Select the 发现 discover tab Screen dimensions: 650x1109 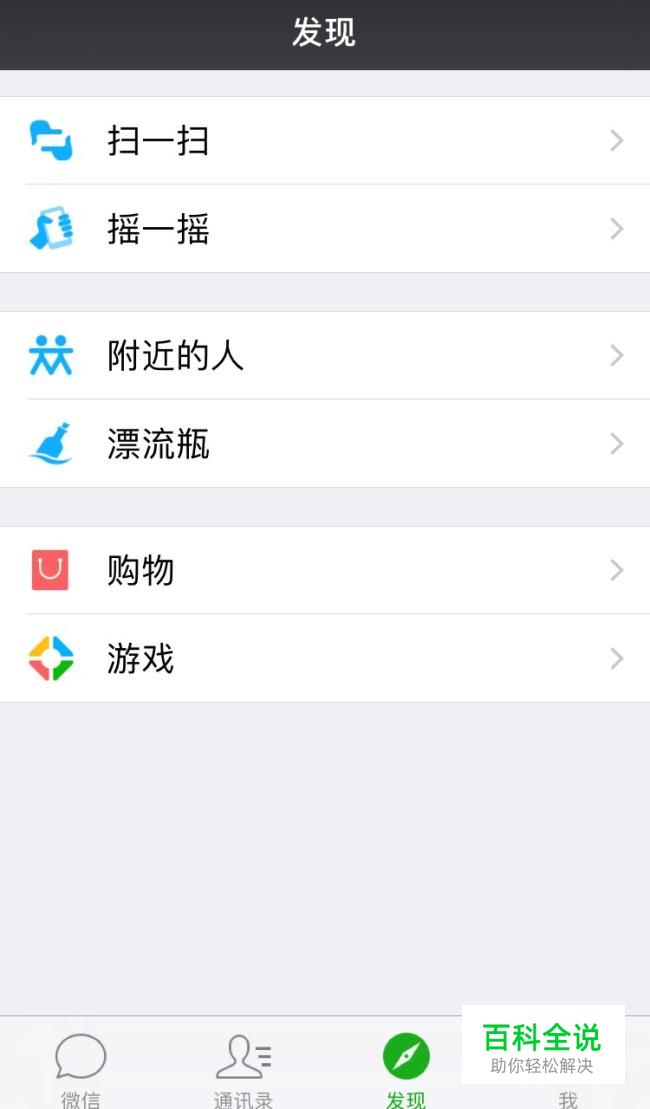[x=406, y=1068]
